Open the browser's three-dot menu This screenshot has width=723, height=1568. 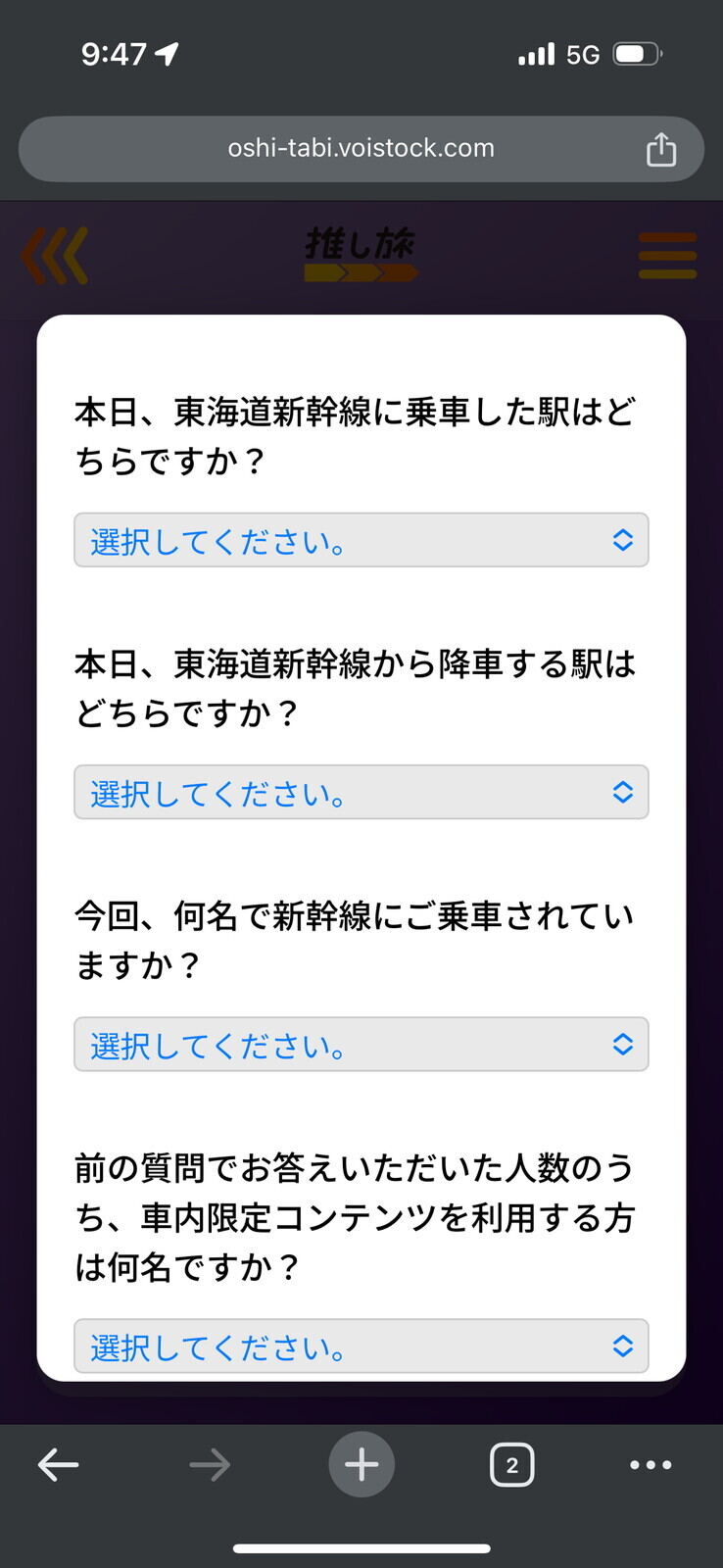point(651,1465)
